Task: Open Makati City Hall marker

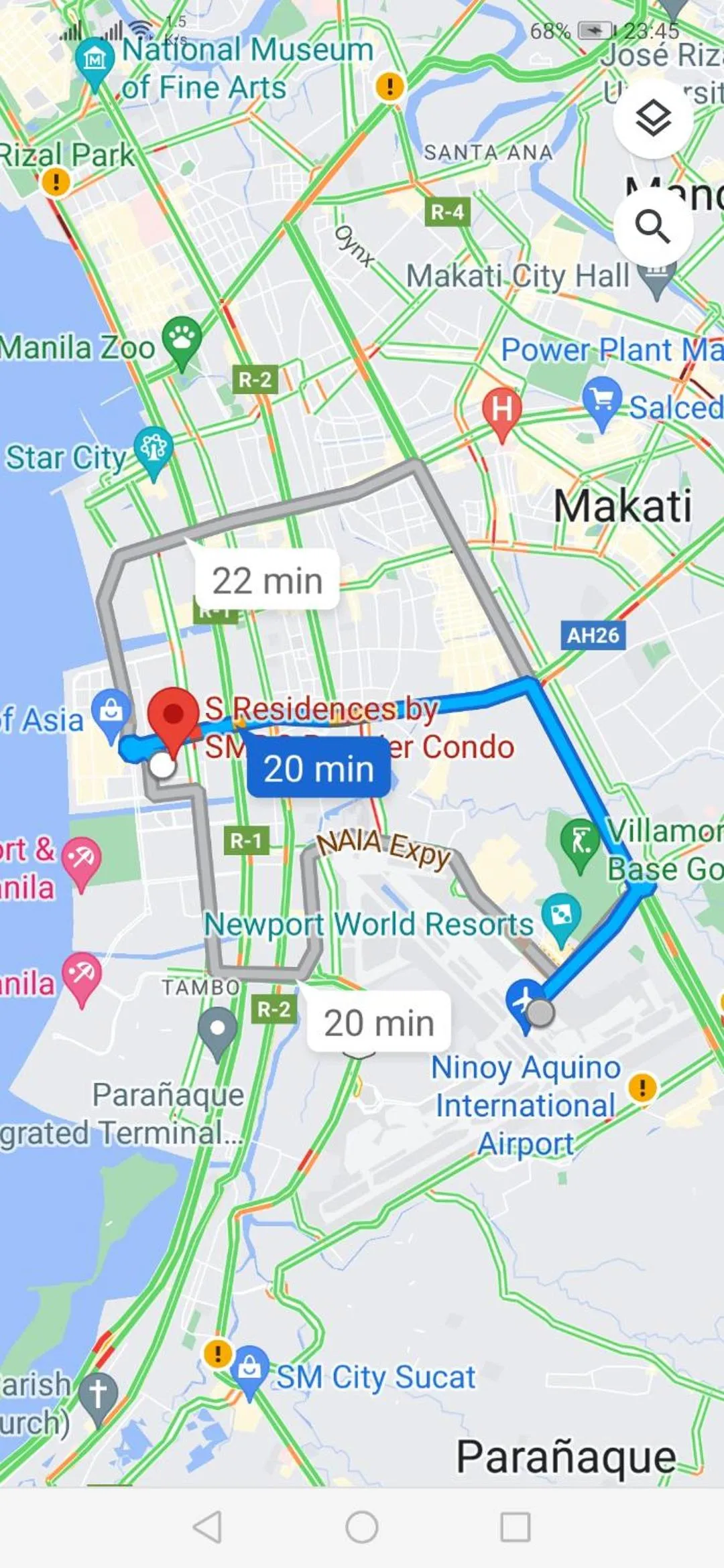Action: pyautogui.click(x=657, y=277)
